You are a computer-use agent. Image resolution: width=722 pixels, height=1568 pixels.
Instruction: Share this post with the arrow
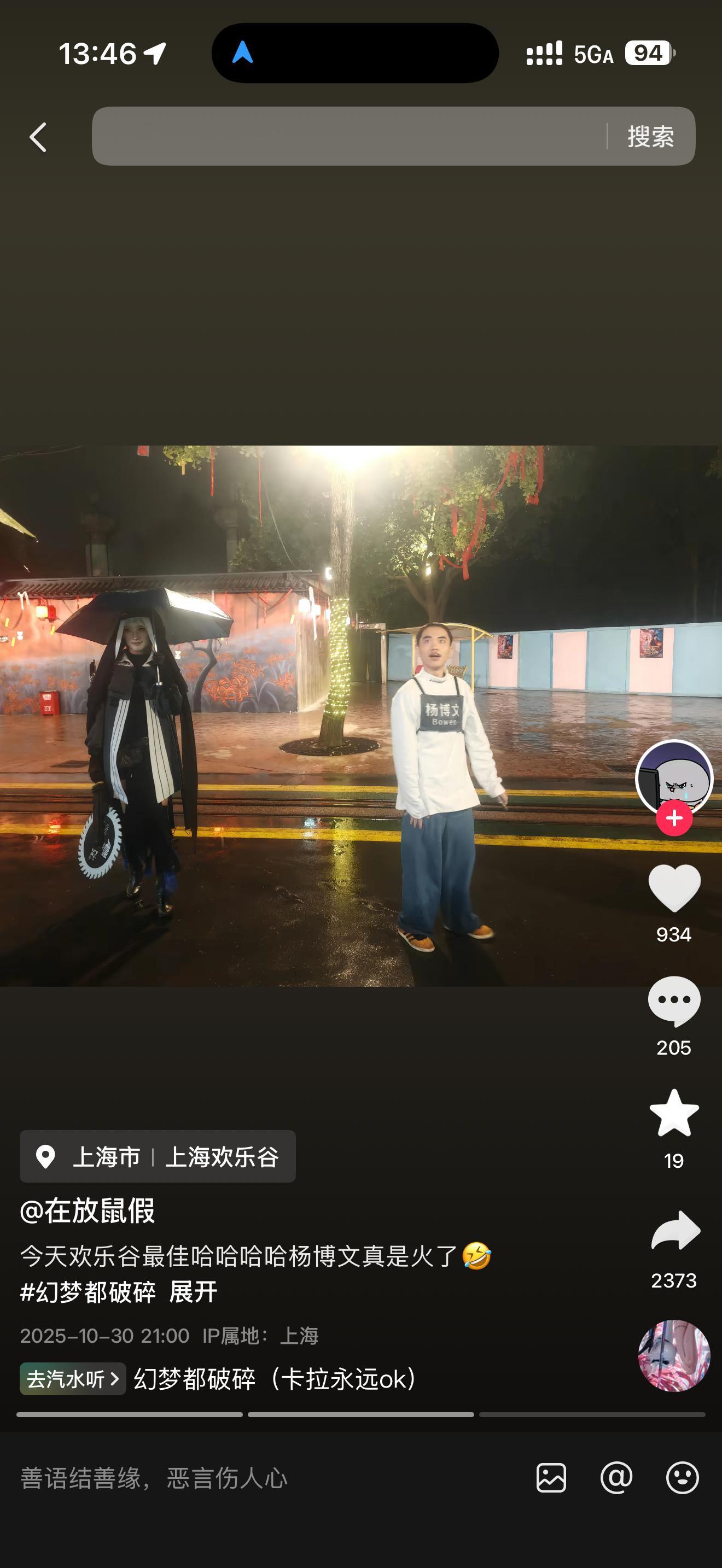(675, 1231)
